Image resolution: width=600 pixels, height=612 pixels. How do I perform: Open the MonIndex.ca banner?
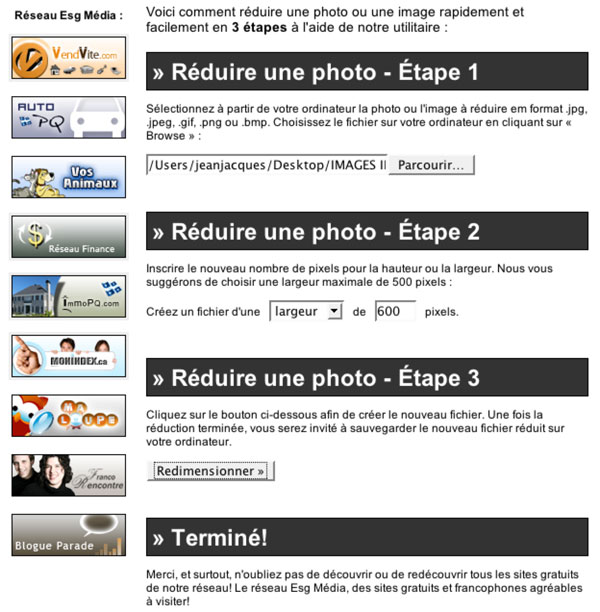69,355
